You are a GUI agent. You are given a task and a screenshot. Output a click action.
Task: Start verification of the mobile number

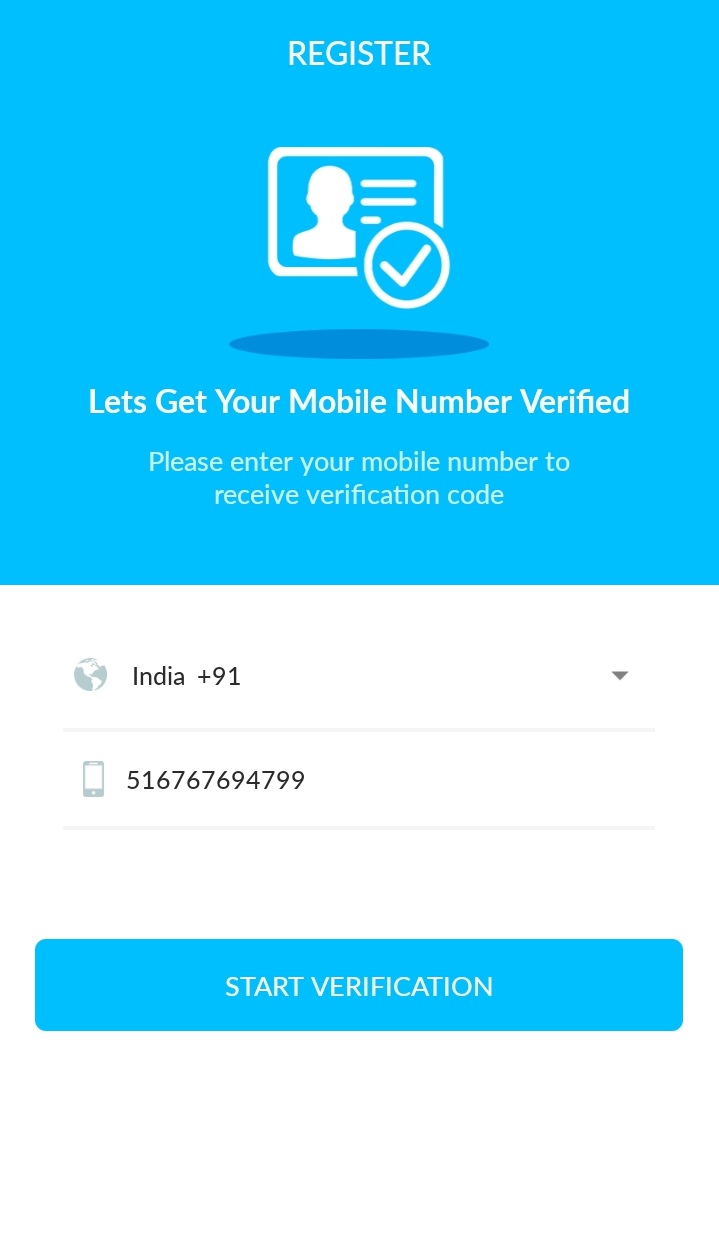click(359, 985)
